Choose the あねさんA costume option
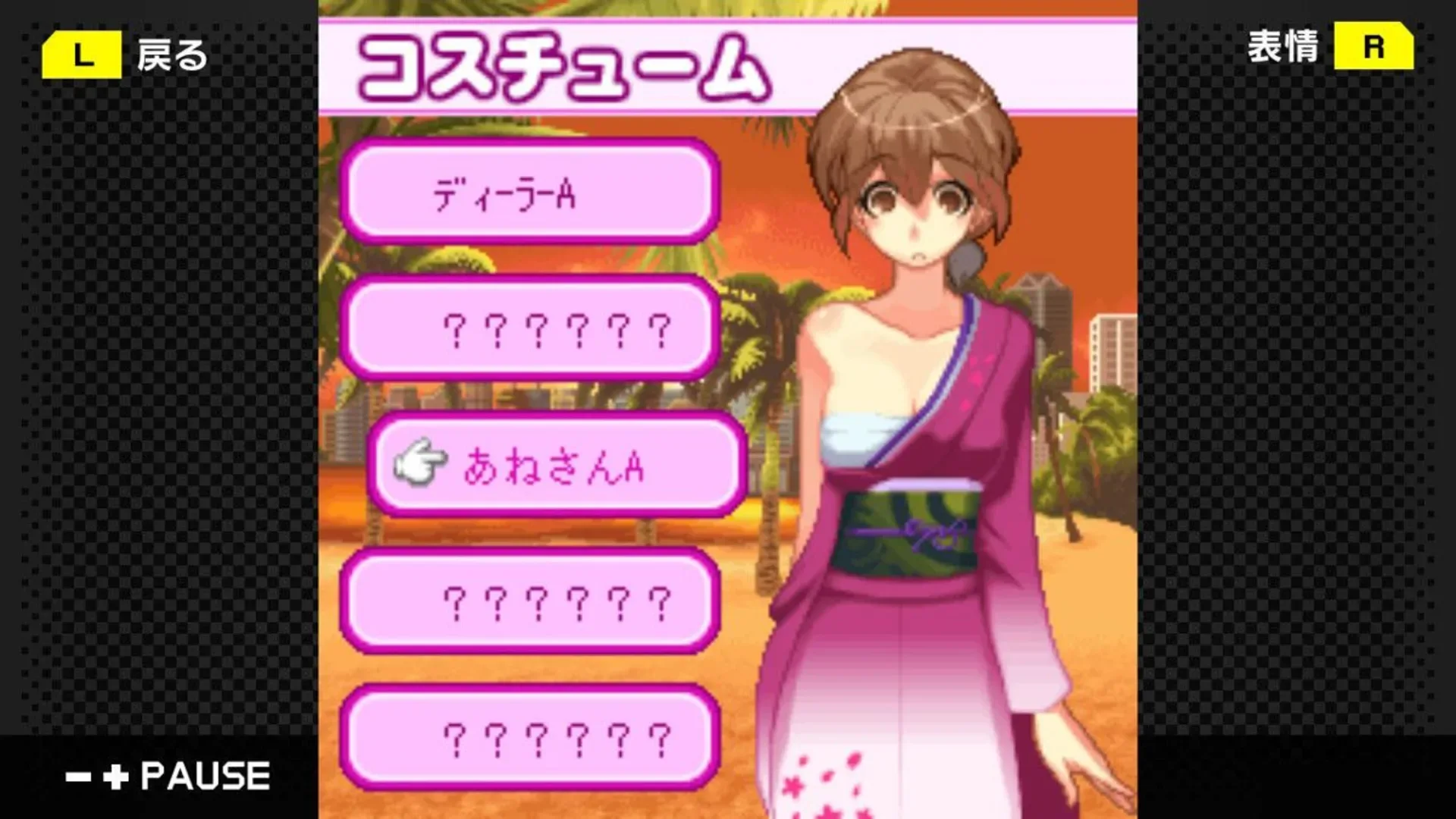This screenshot has height=819, width=1456. pos(557,465)
